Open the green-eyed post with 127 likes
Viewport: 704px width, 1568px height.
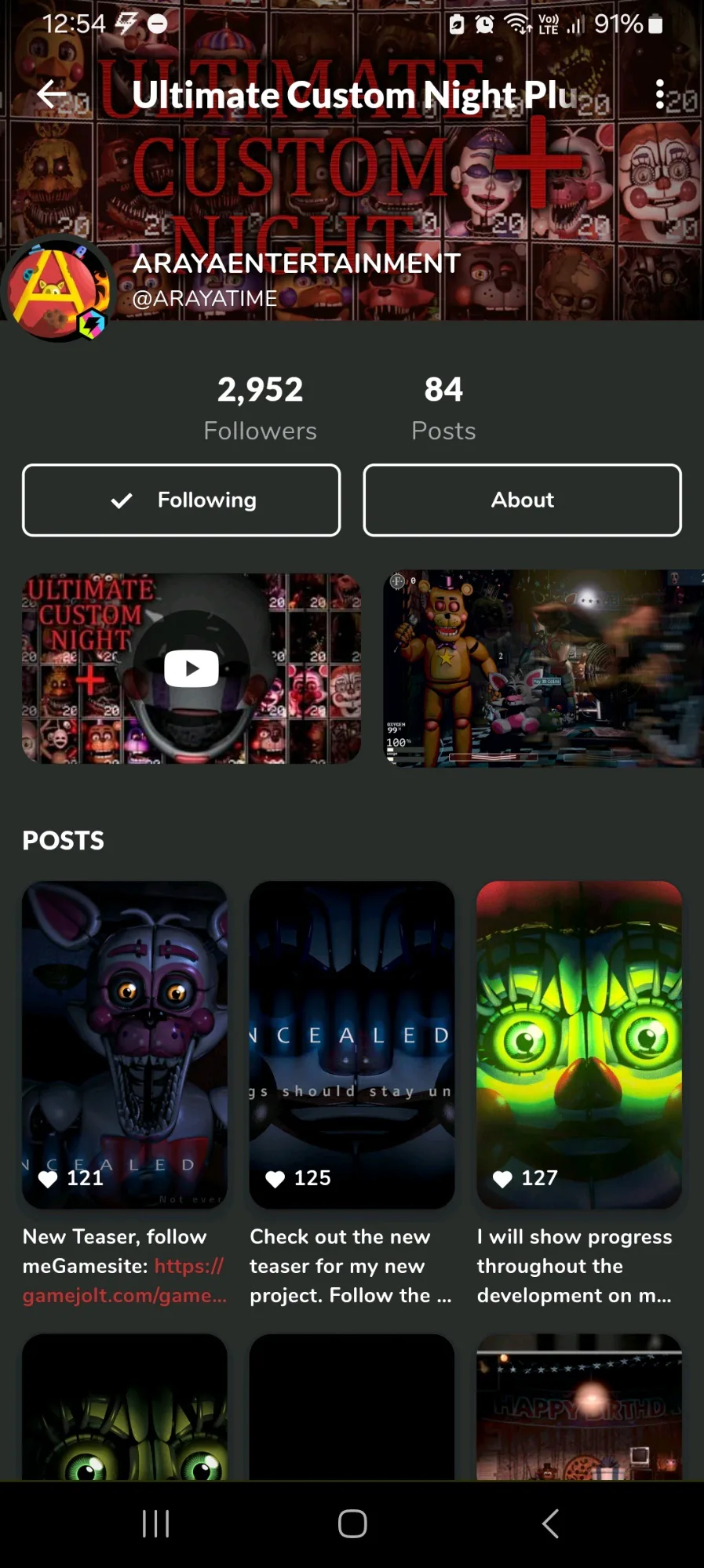[x=578, y=1044]
